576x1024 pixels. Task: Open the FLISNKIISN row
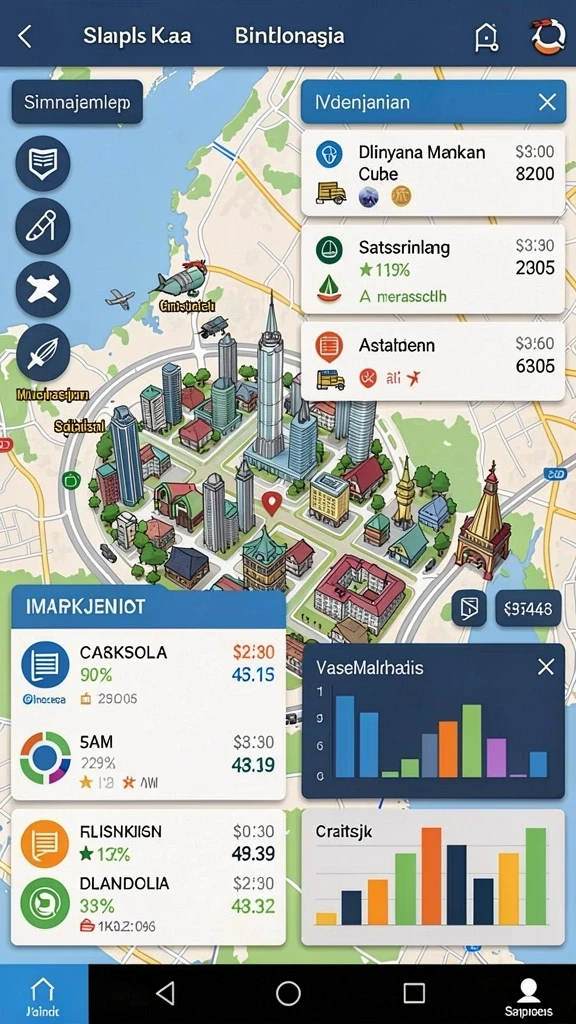(x=148, y=842)
